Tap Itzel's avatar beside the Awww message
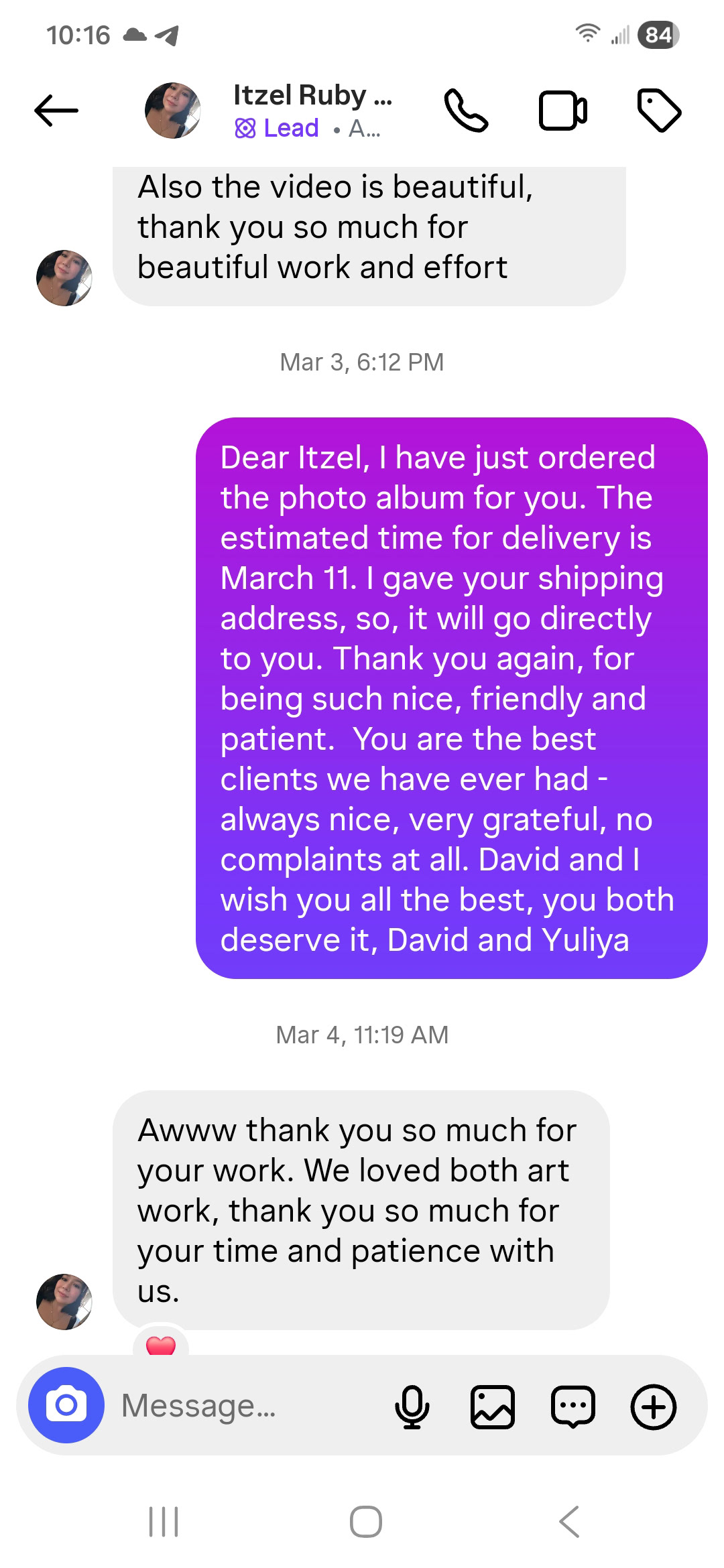This screenshot has width=724, height=1568. click(64, 1301)
